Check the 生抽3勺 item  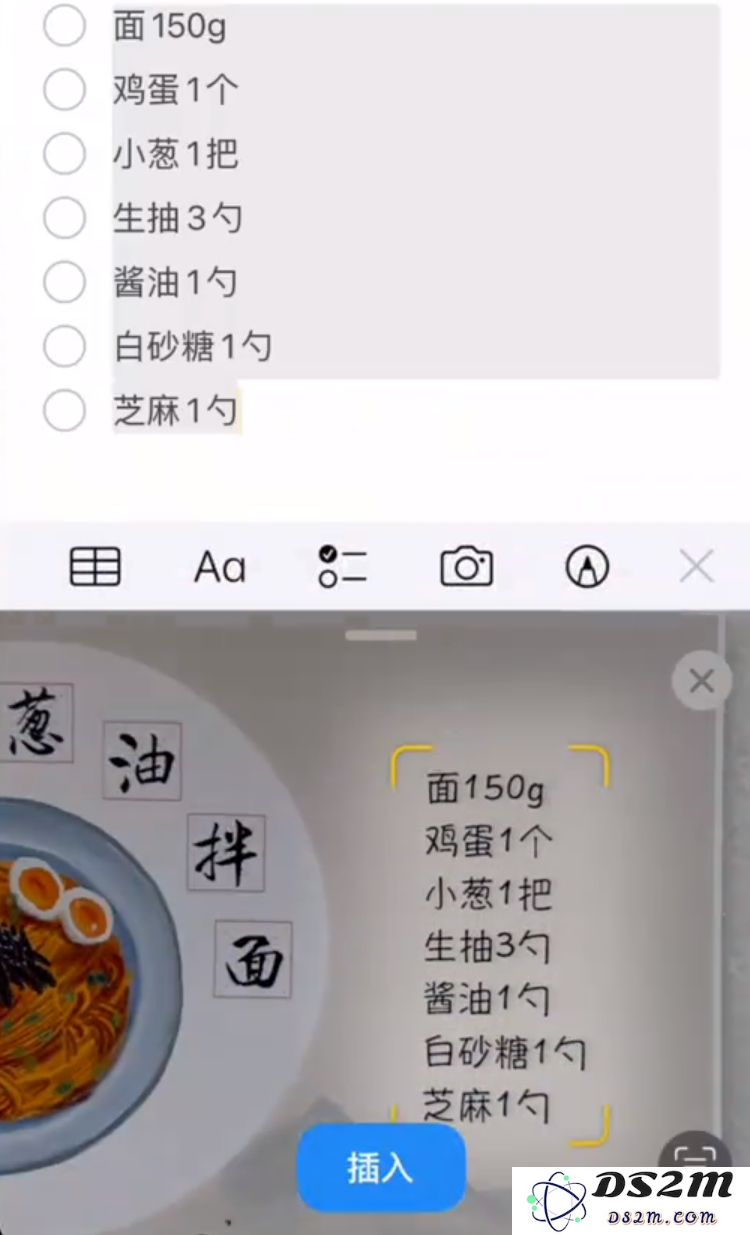click(x=64, y=218)
